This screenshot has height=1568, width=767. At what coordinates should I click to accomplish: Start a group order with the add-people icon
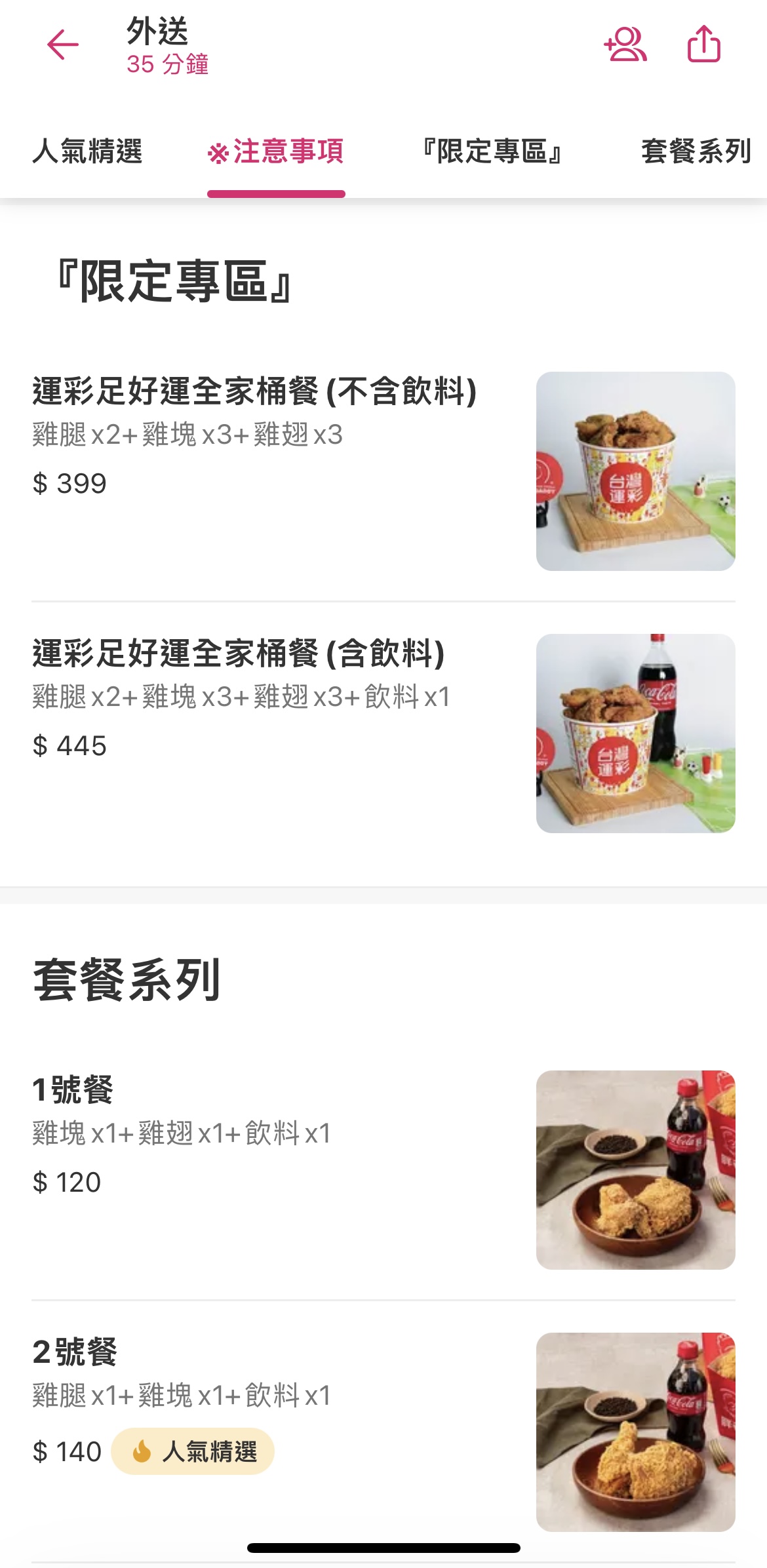coord(625,45)
